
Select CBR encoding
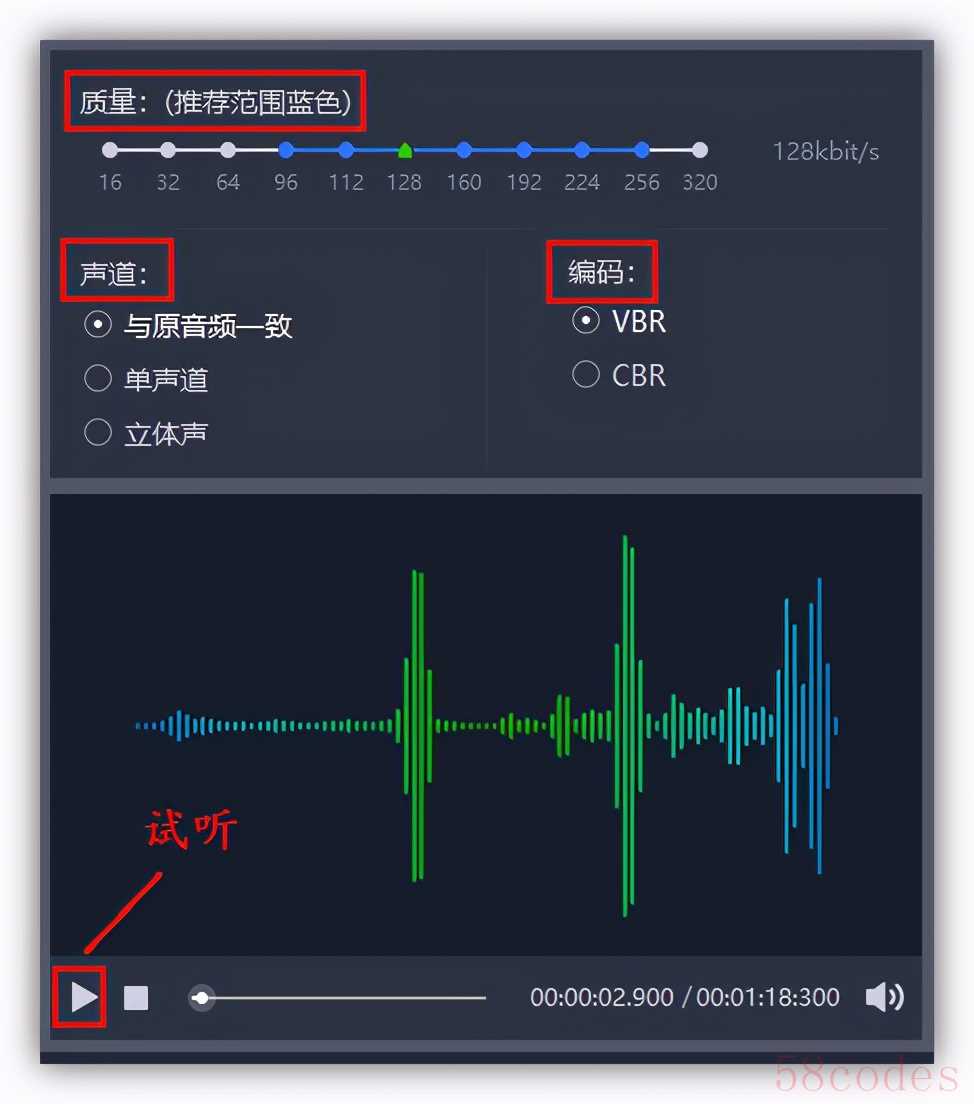pyautogui.click(x=586, y=375)
